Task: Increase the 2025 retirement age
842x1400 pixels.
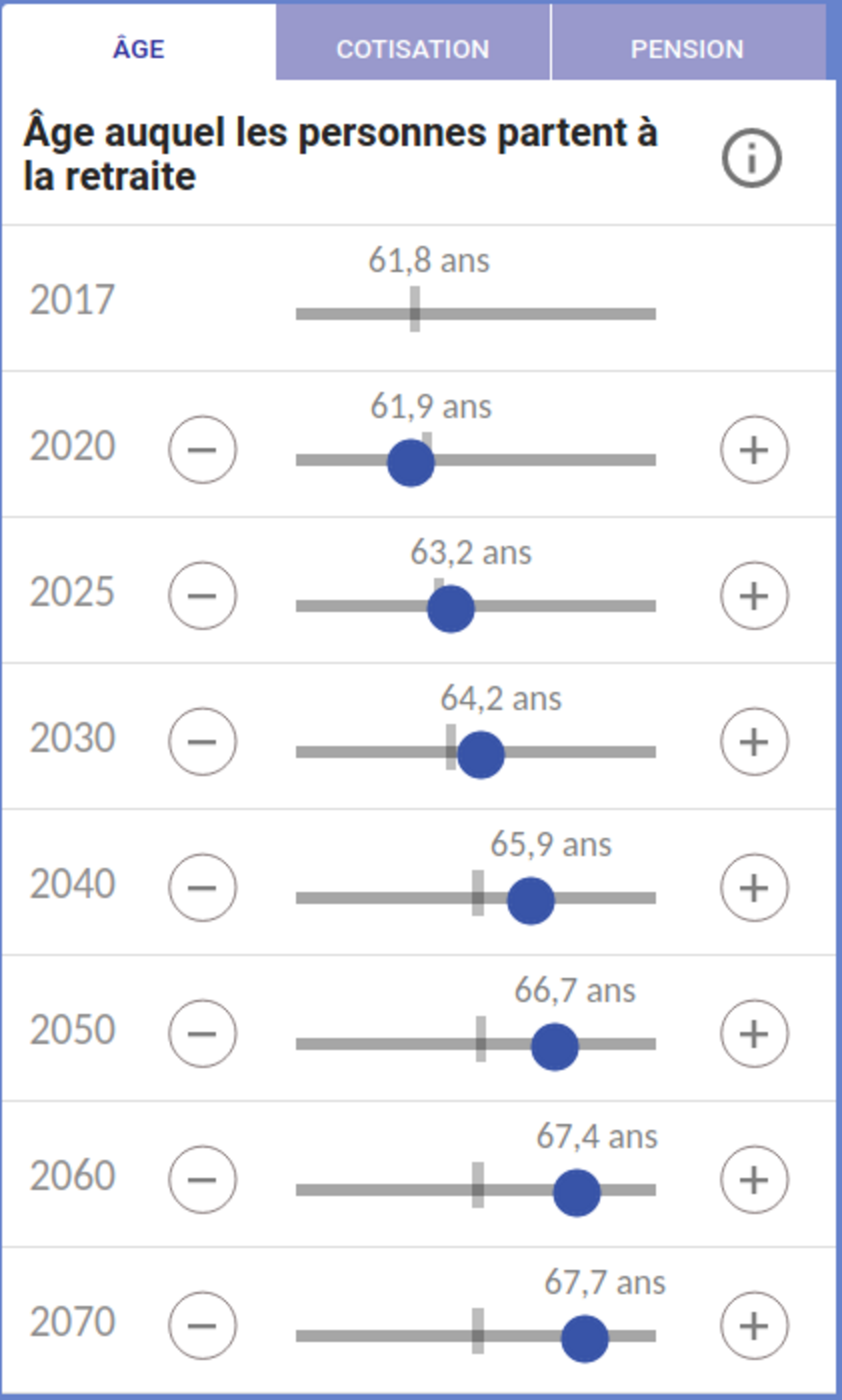Action: 754,596
